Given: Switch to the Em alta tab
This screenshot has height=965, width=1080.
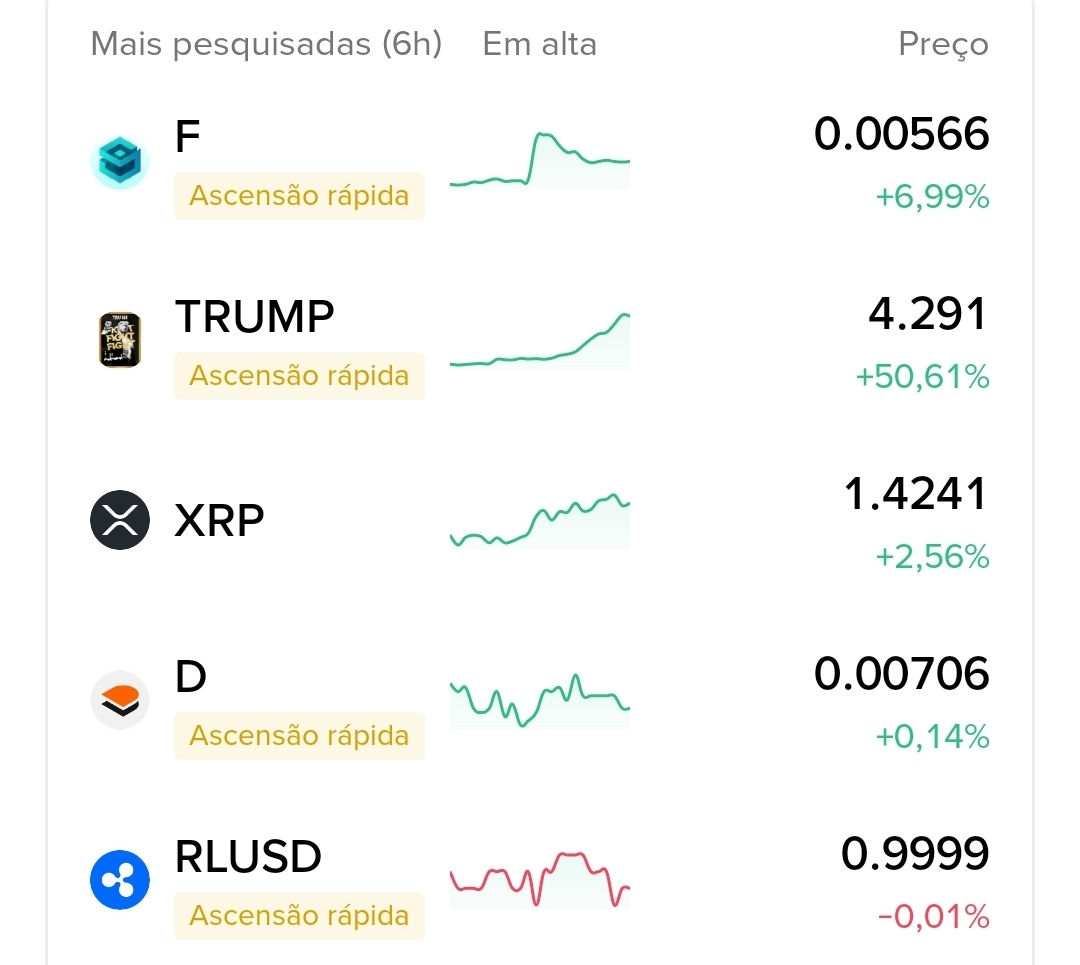Looking at the screenshot, I should click(x=539, y=44).
